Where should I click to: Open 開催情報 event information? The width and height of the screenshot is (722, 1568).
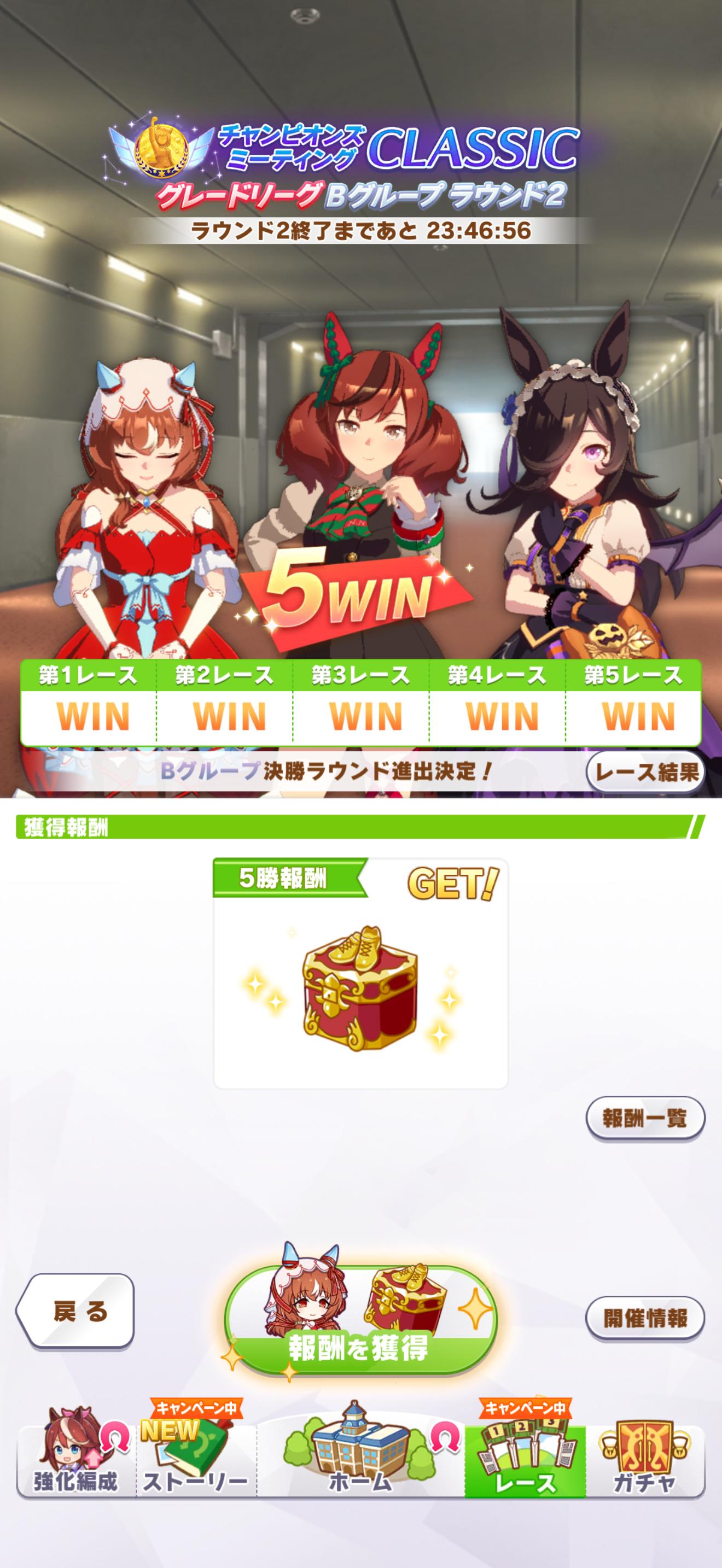(645, 1318)
